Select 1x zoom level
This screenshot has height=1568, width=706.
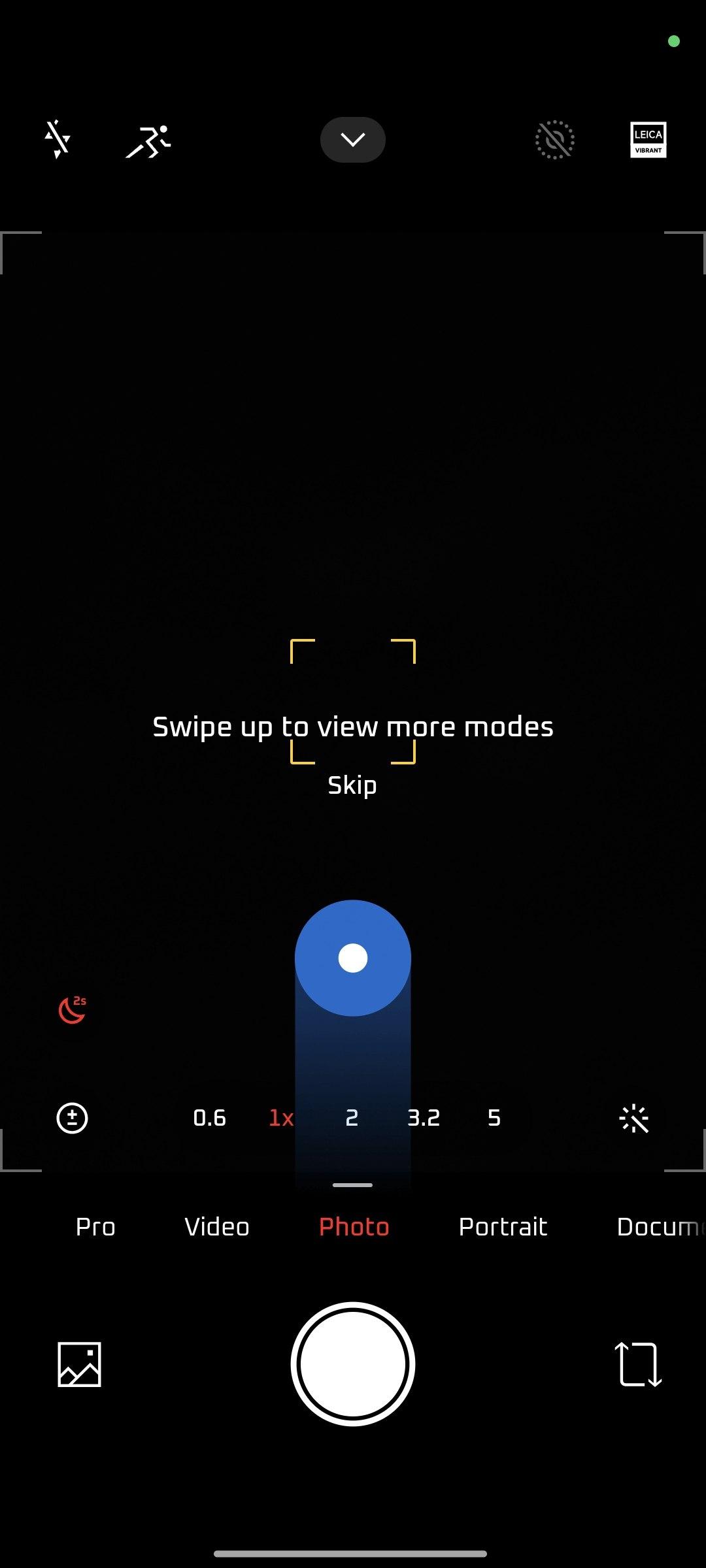281,1118
